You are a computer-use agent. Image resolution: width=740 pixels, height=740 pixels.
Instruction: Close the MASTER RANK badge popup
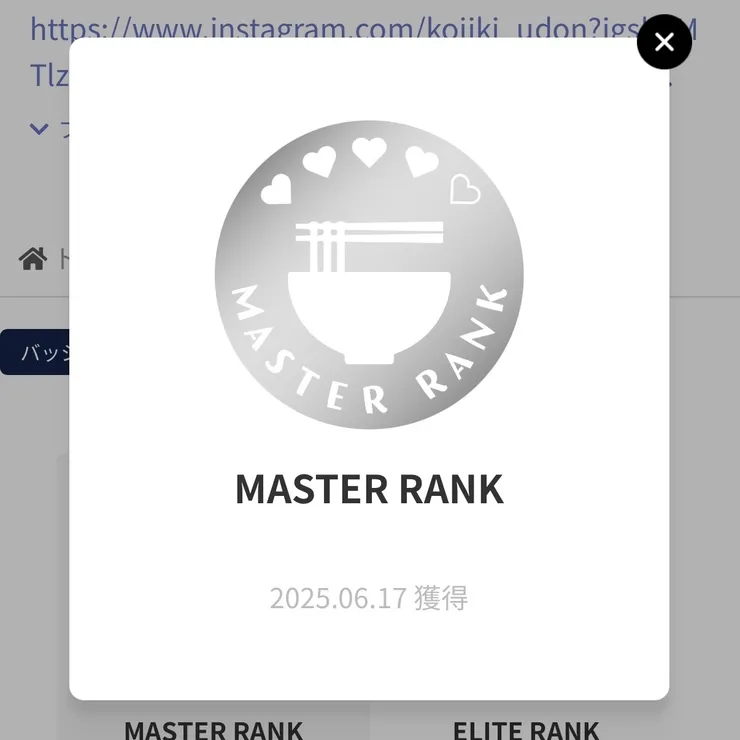pyautogui.click(x=664, y=42)
